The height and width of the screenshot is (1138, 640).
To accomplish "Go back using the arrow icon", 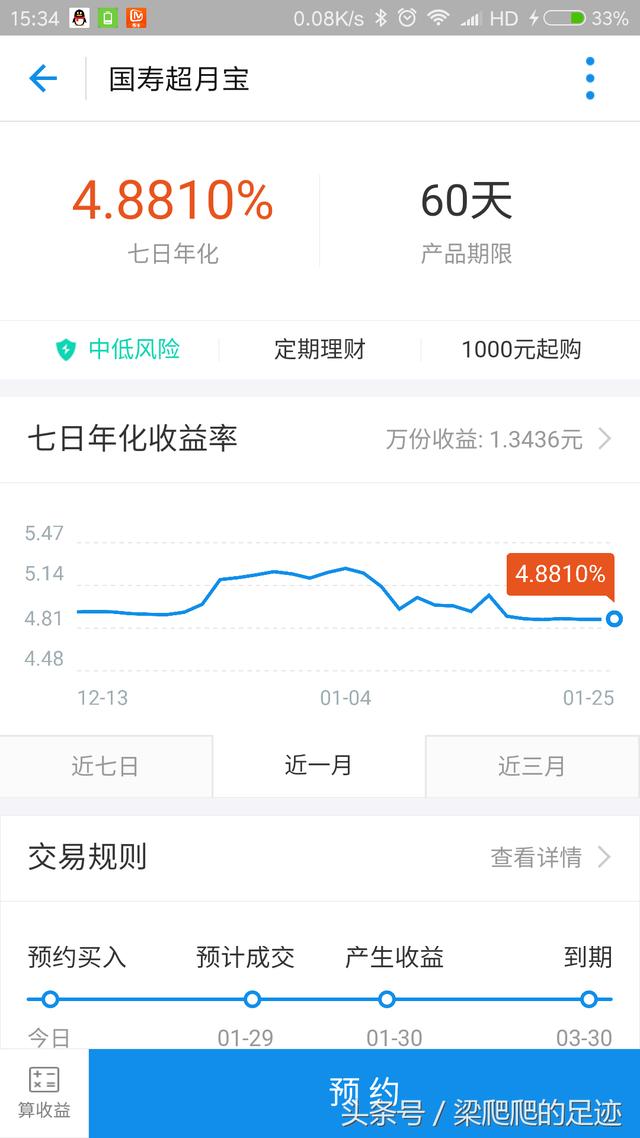I will pos(43,78).
